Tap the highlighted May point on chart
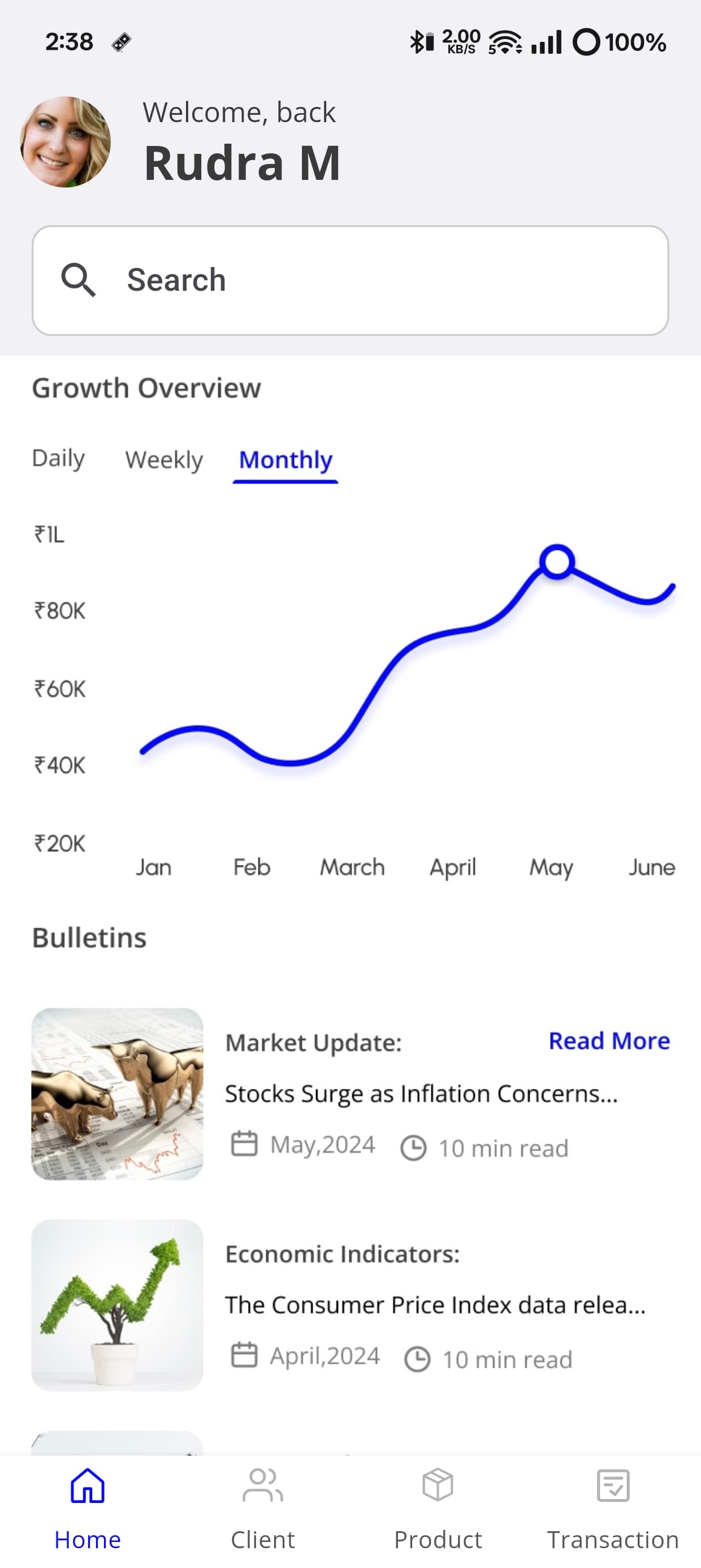The image size is (701, 1568). pos(557,561)
